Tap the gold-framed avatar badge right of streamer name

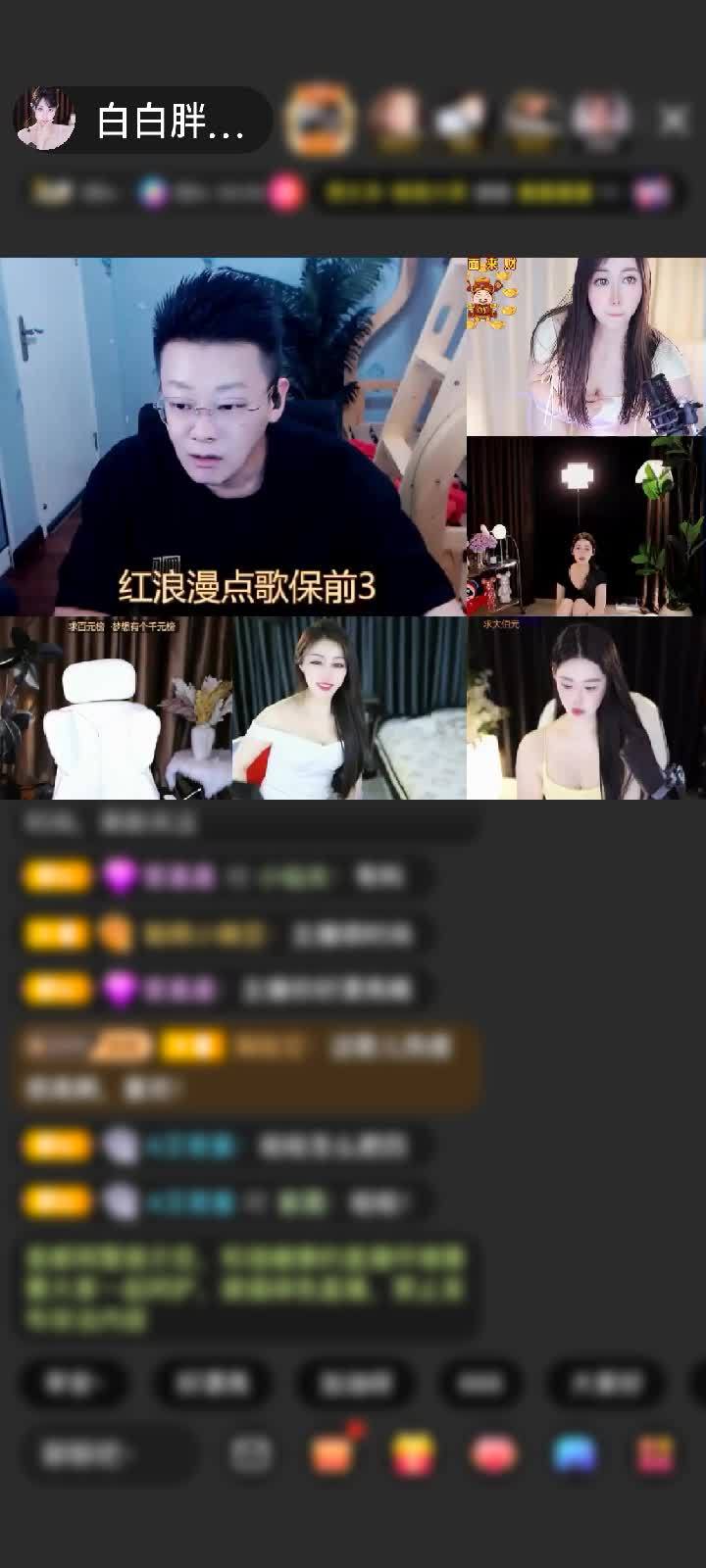319,119
